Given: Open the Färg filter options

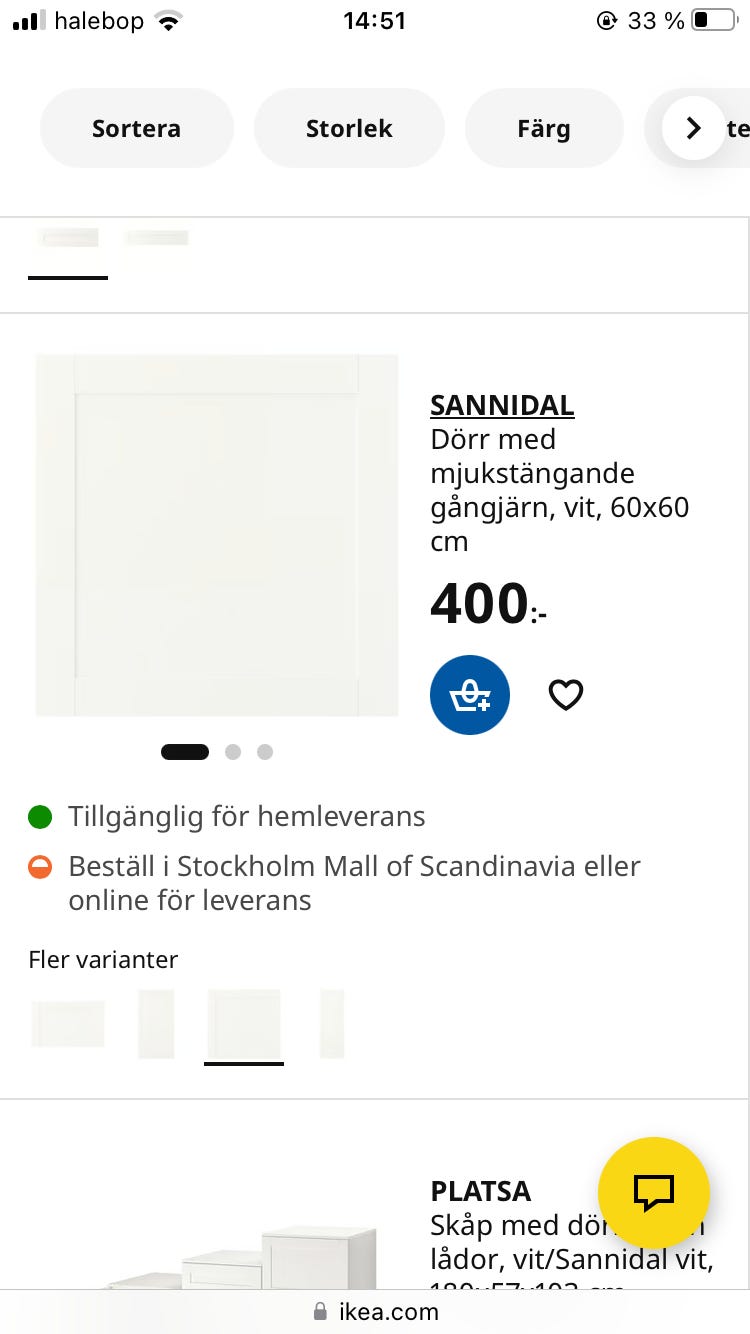Looking at the screenshot, I should 544,128.
